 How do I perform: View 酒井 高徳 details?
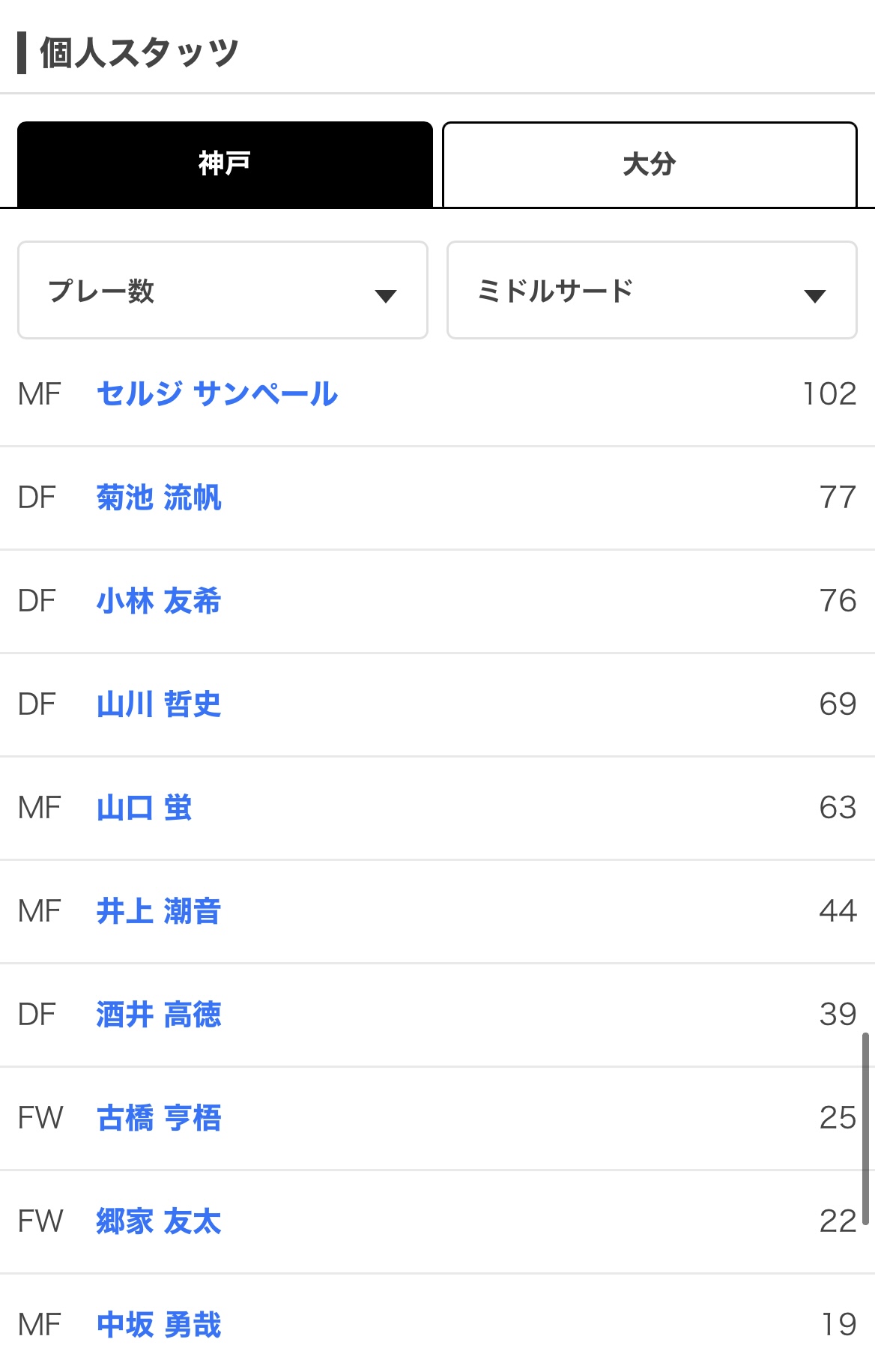pos(159,1015)
